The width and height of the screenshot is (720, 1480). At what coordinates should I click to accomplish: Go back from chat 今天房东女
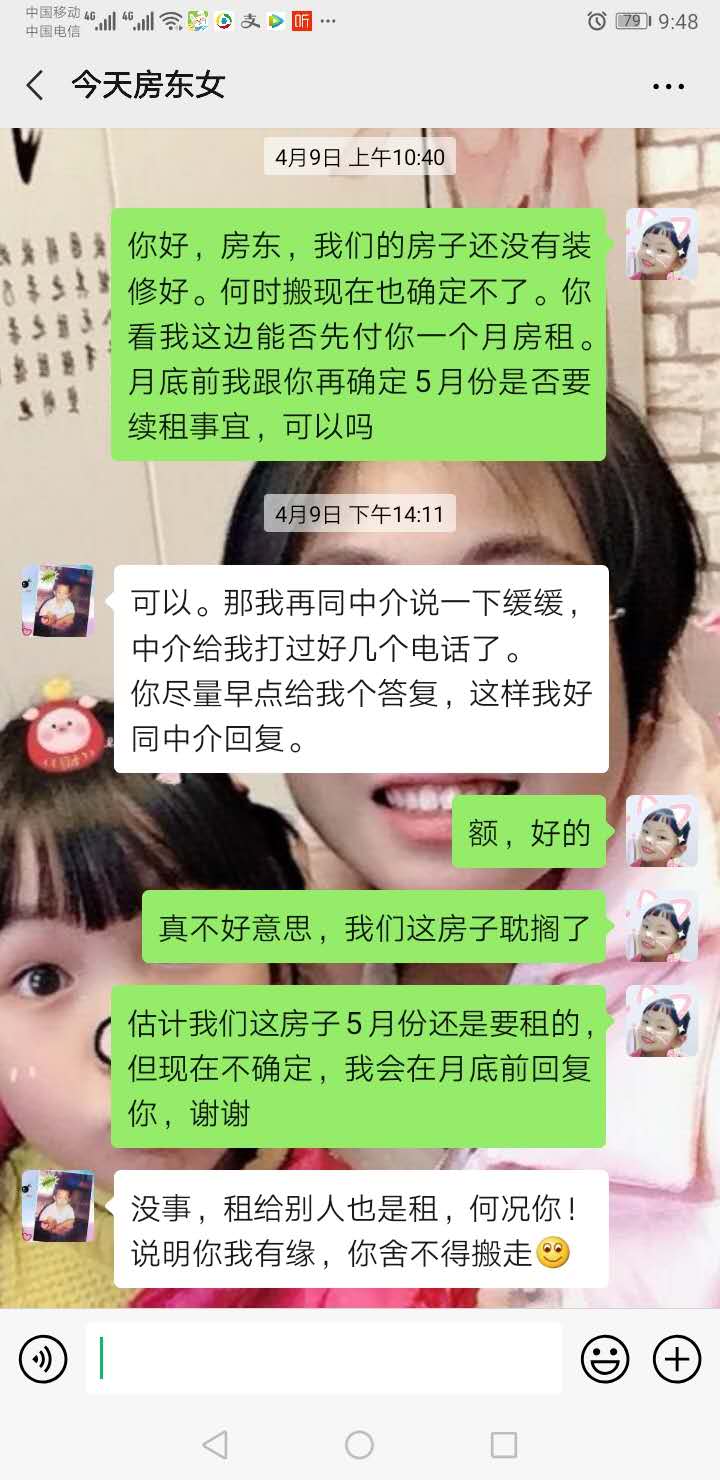pos(36,86)
